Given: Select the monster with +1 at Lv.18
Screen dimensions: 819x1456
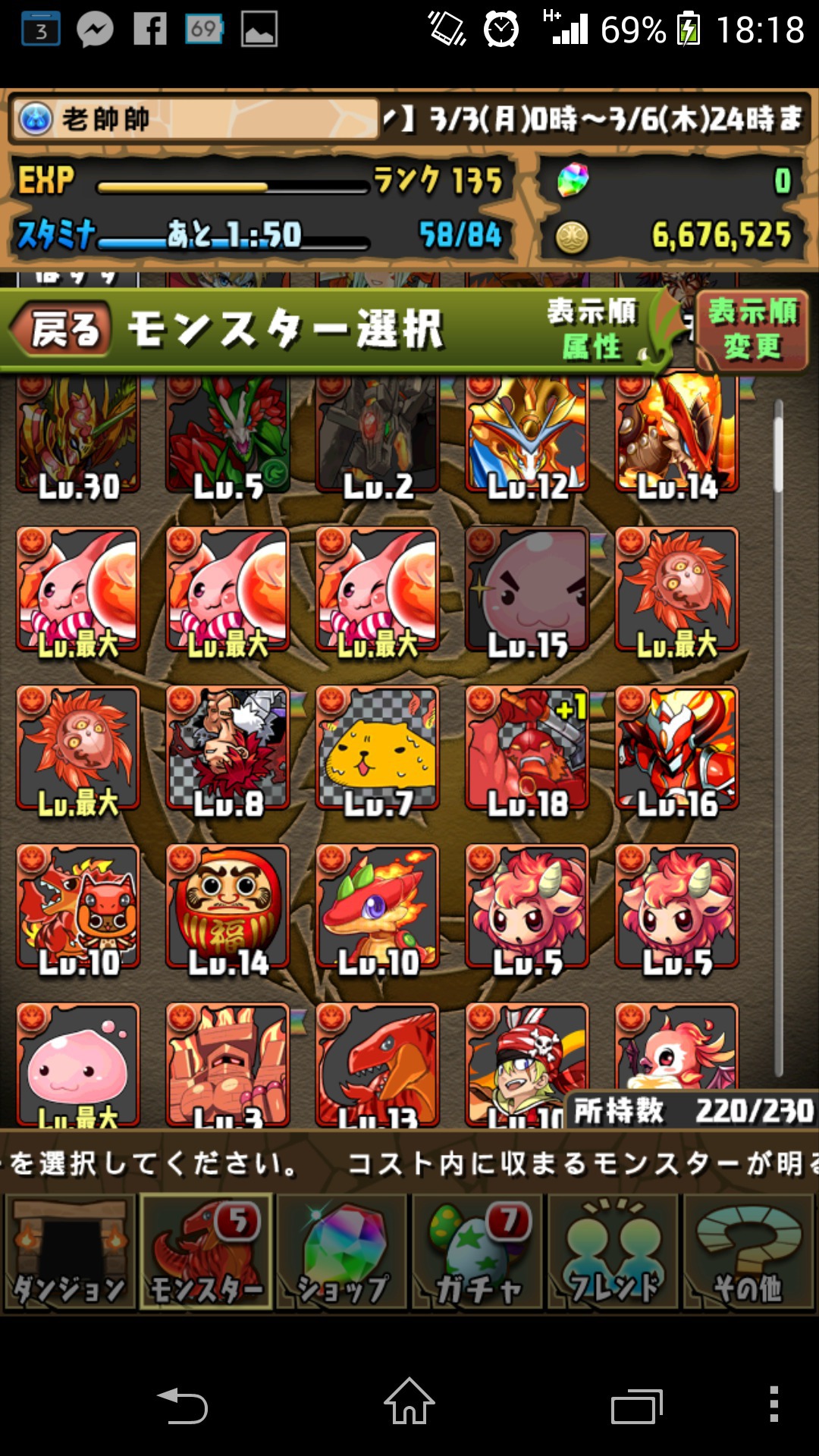Looking at the screenshot, I should point(527,748).
